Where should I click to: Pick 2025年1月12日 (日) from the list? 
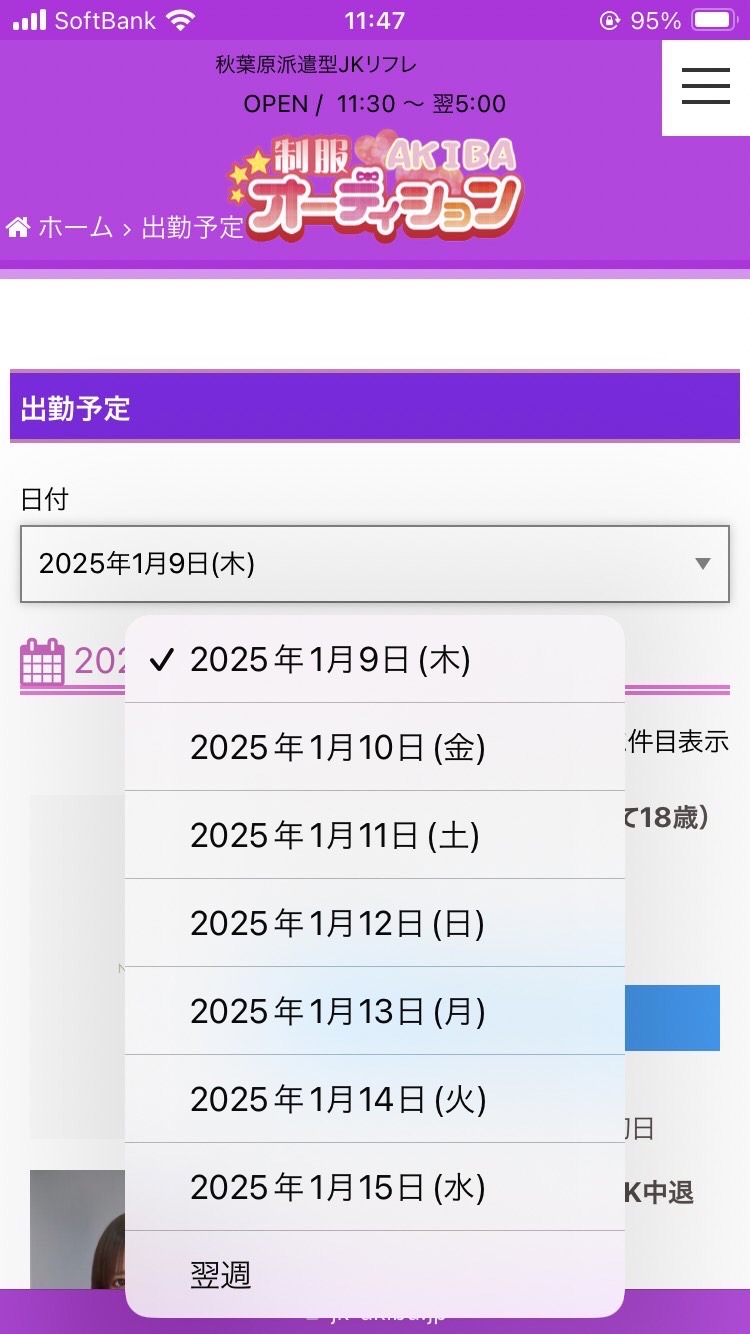[x=375, y=923]
